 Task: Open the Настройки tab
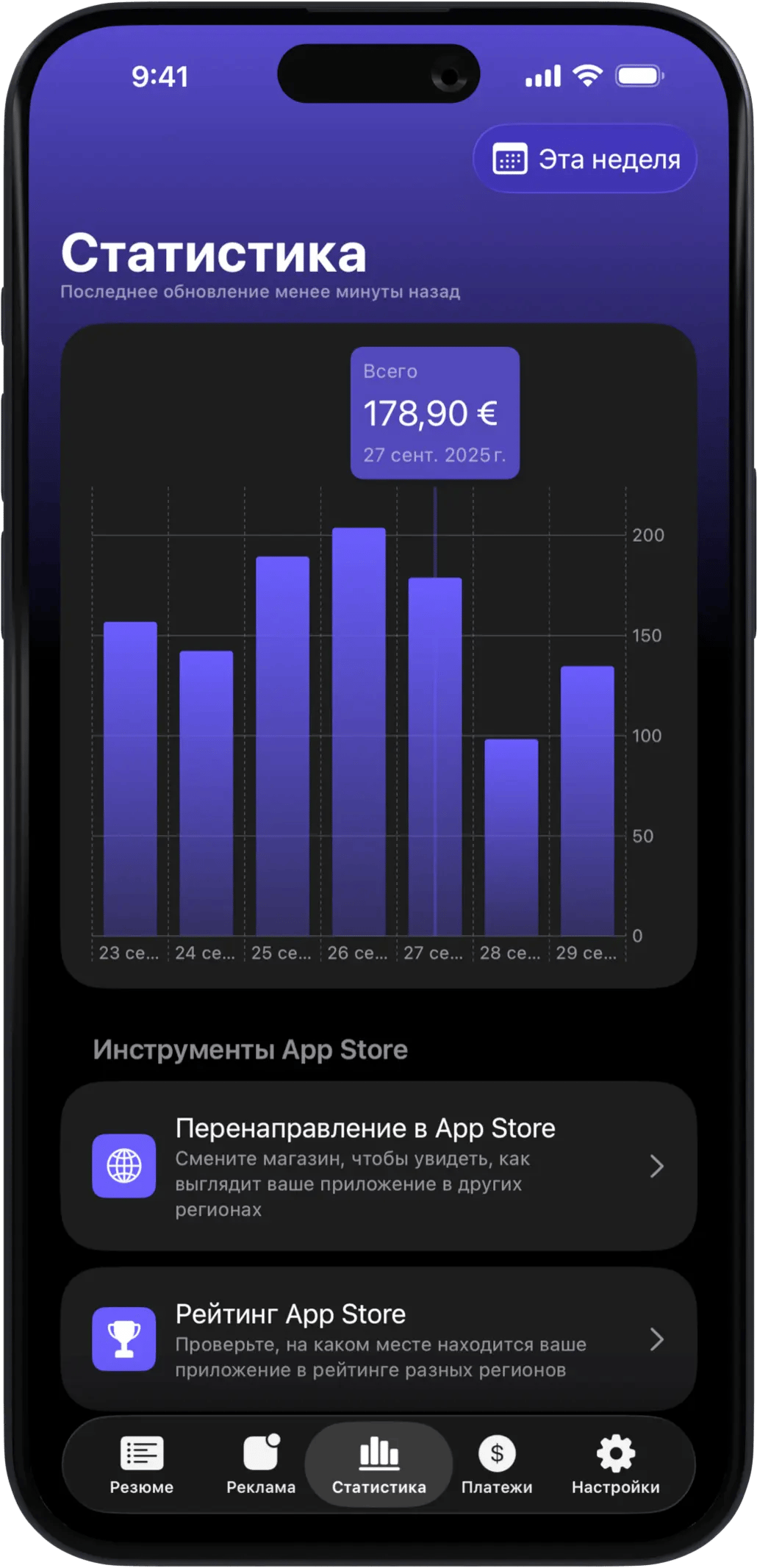click(615, 1465)
